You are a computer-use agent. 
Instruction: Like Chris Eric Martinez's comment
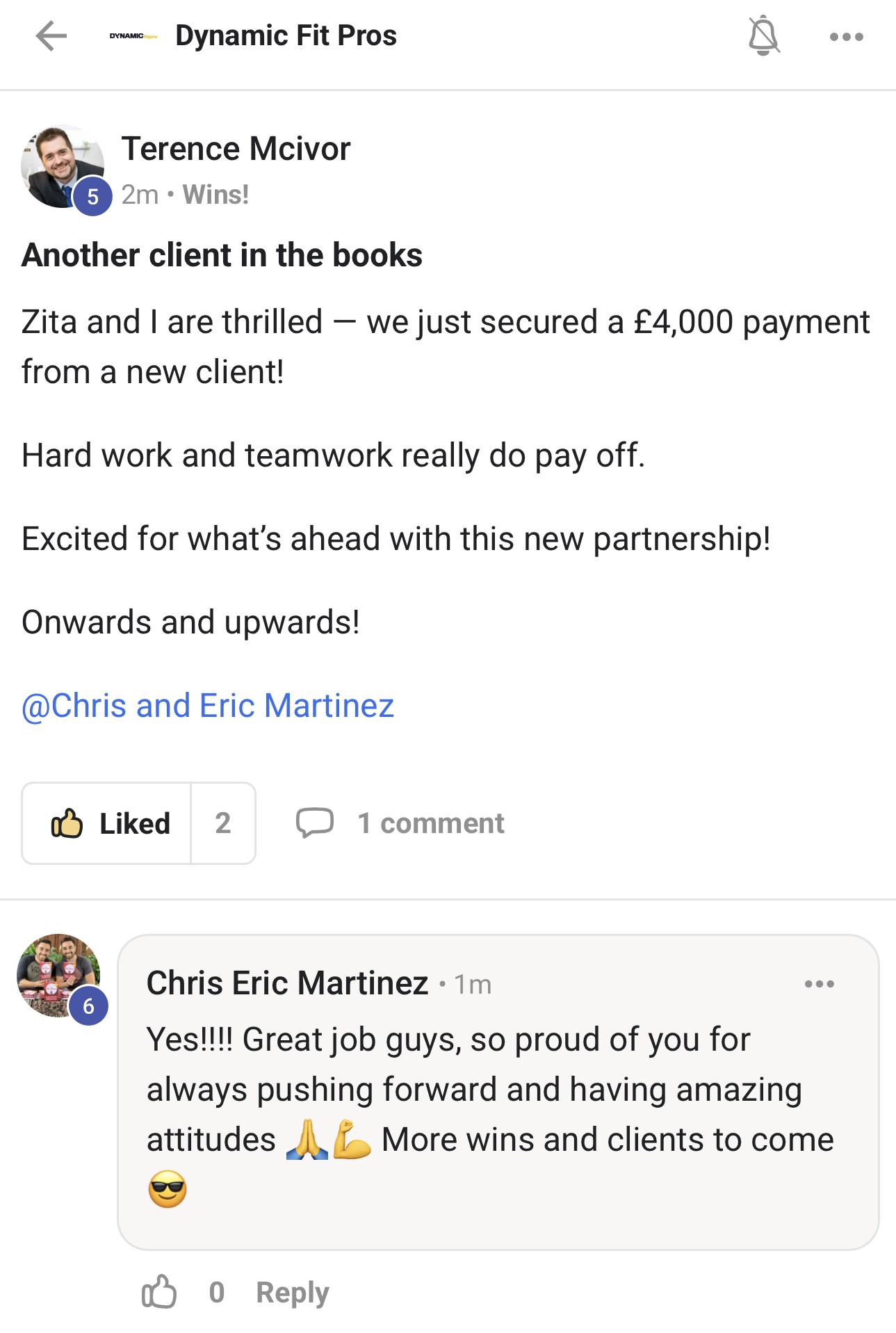[x=159, y=1292]
